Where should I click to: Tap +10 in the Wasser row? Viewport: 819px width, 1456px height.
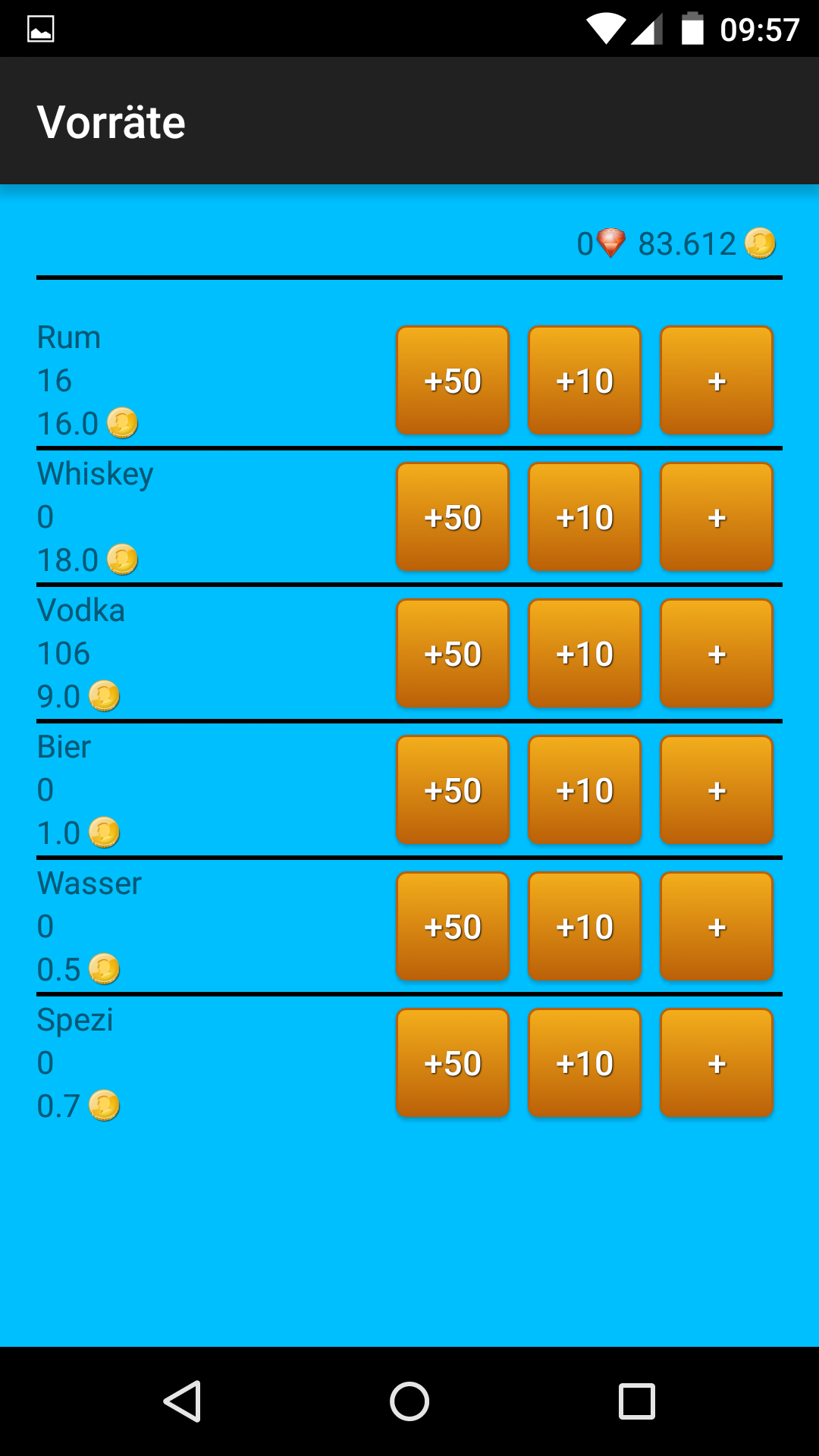tap(585, 927)
